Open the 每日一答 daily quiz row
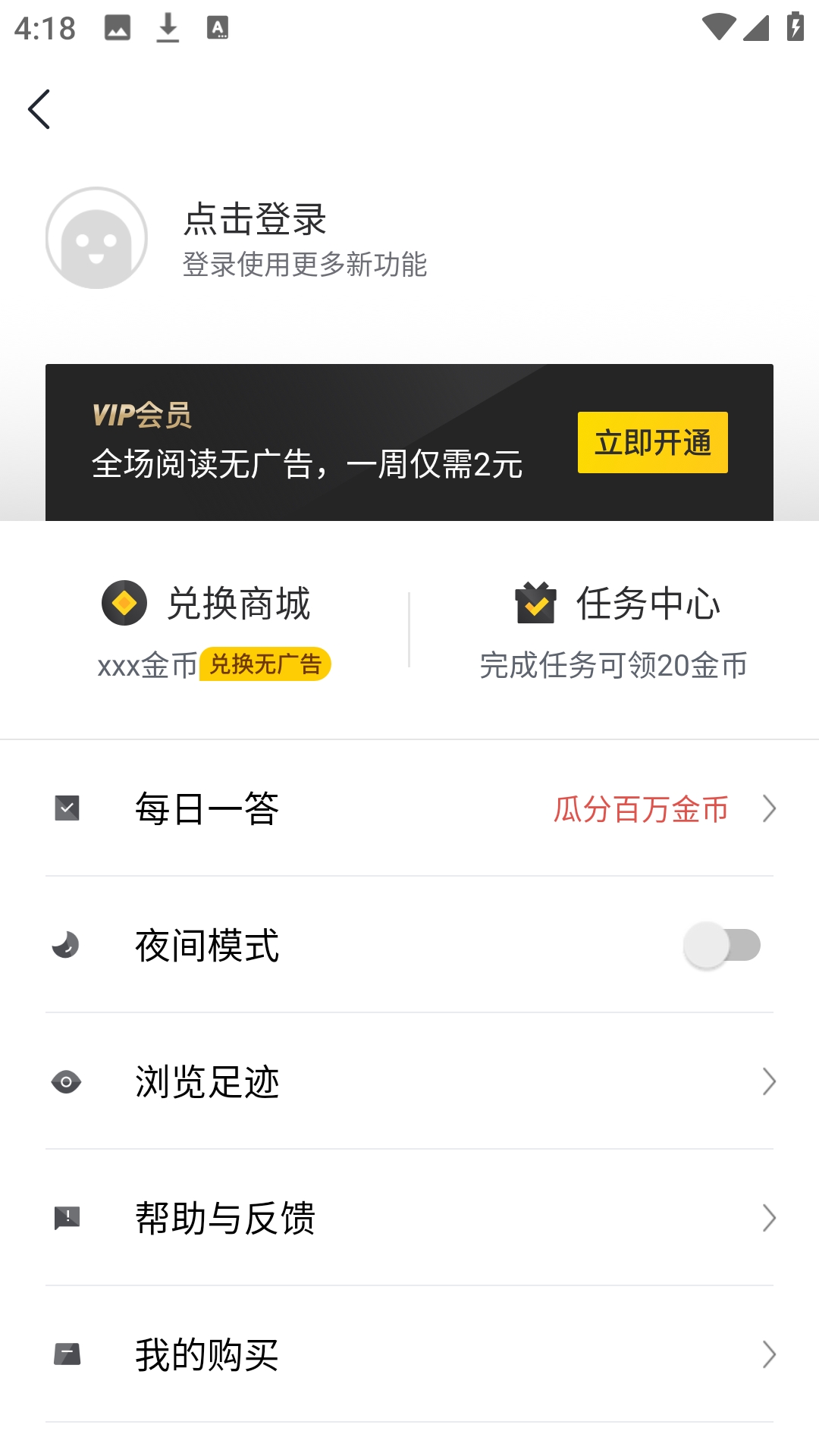 409,808
